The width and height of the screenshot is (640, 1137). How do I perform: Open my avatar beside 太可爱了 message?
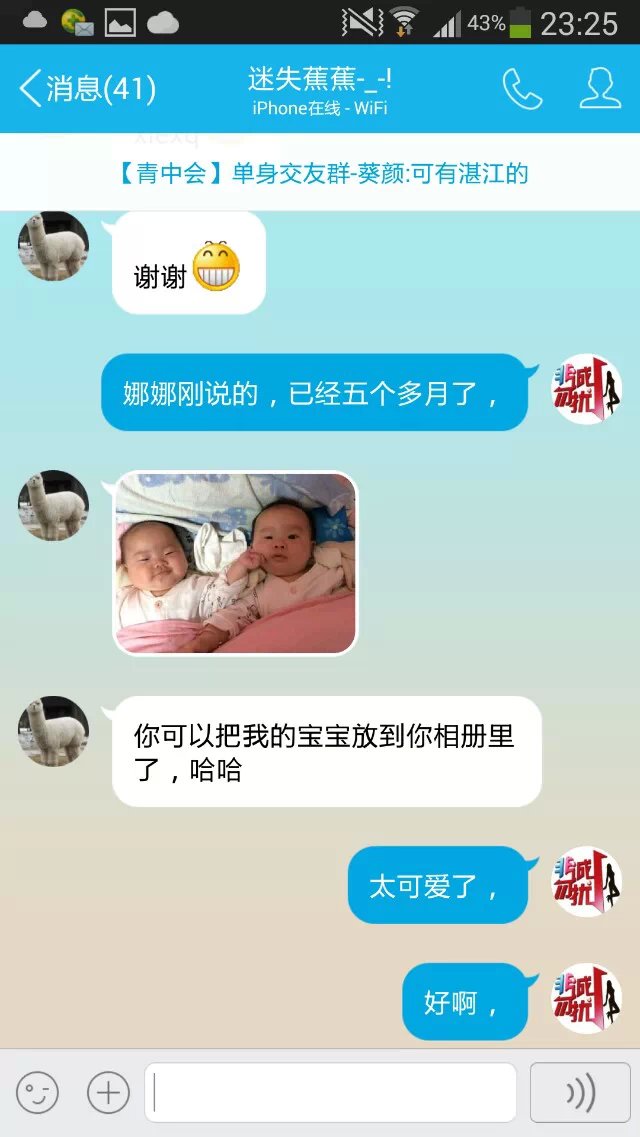(588, 883)
